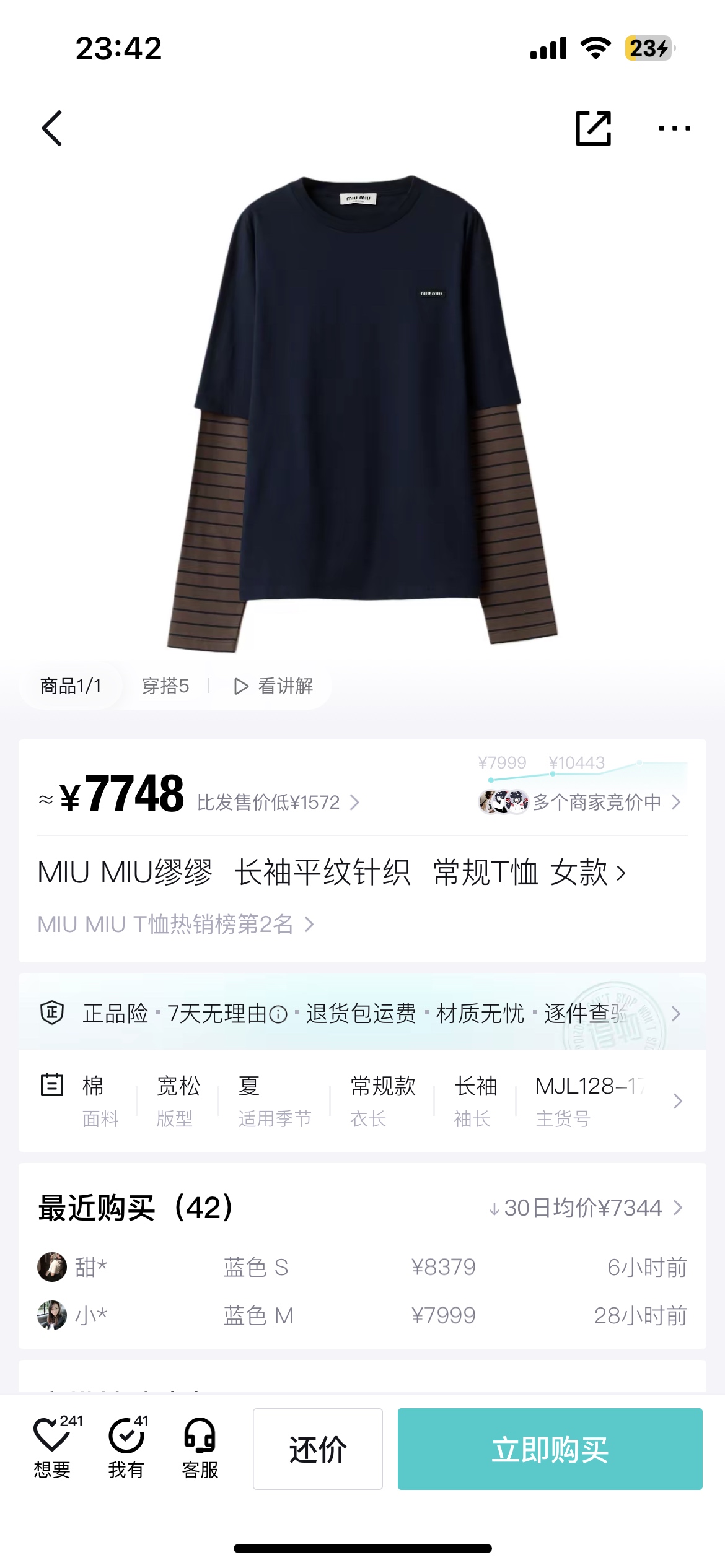725x1568 pixels.
Task: Select the 商品1/1 image tab
Action: tap(71, 686)
